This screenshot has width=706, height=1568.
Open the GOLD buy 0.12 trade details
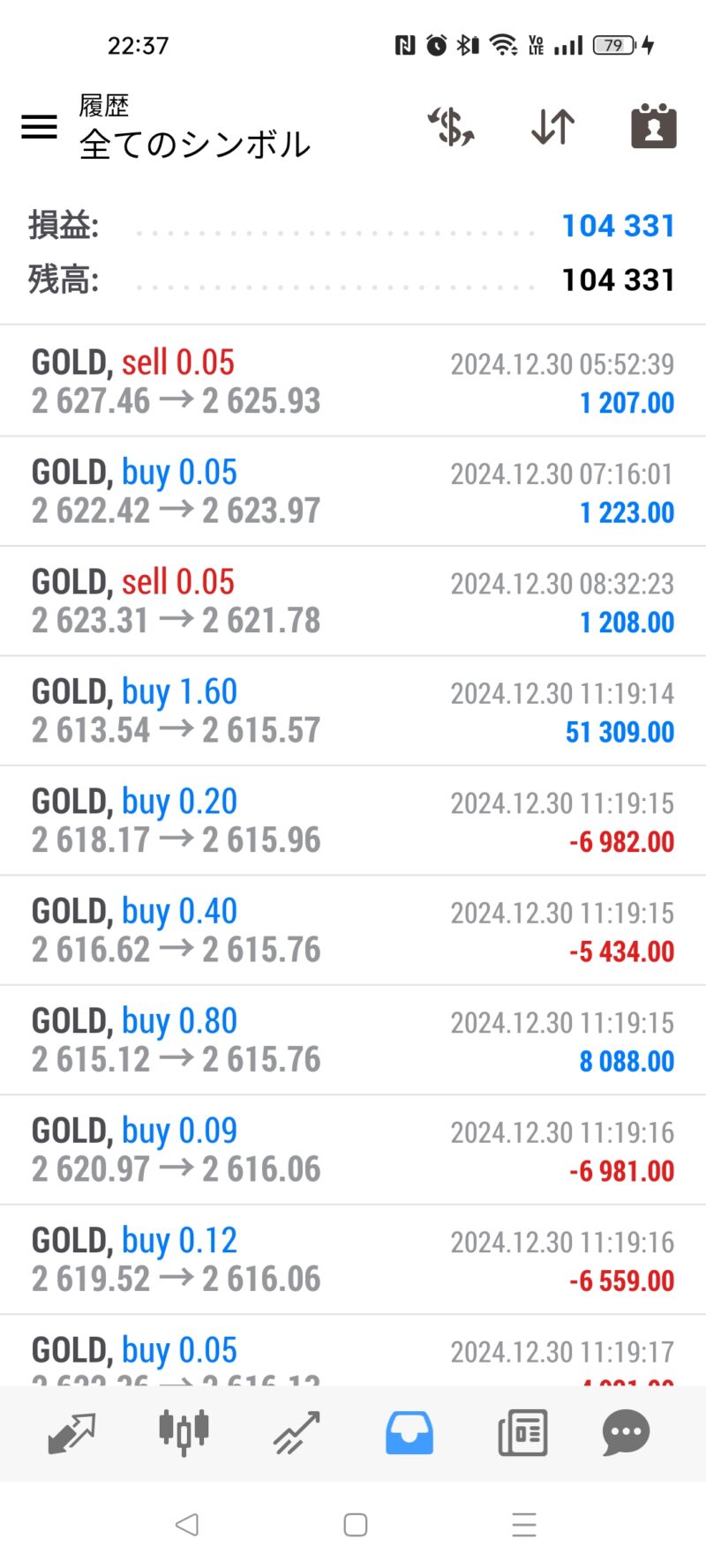tap(353, 1259)
